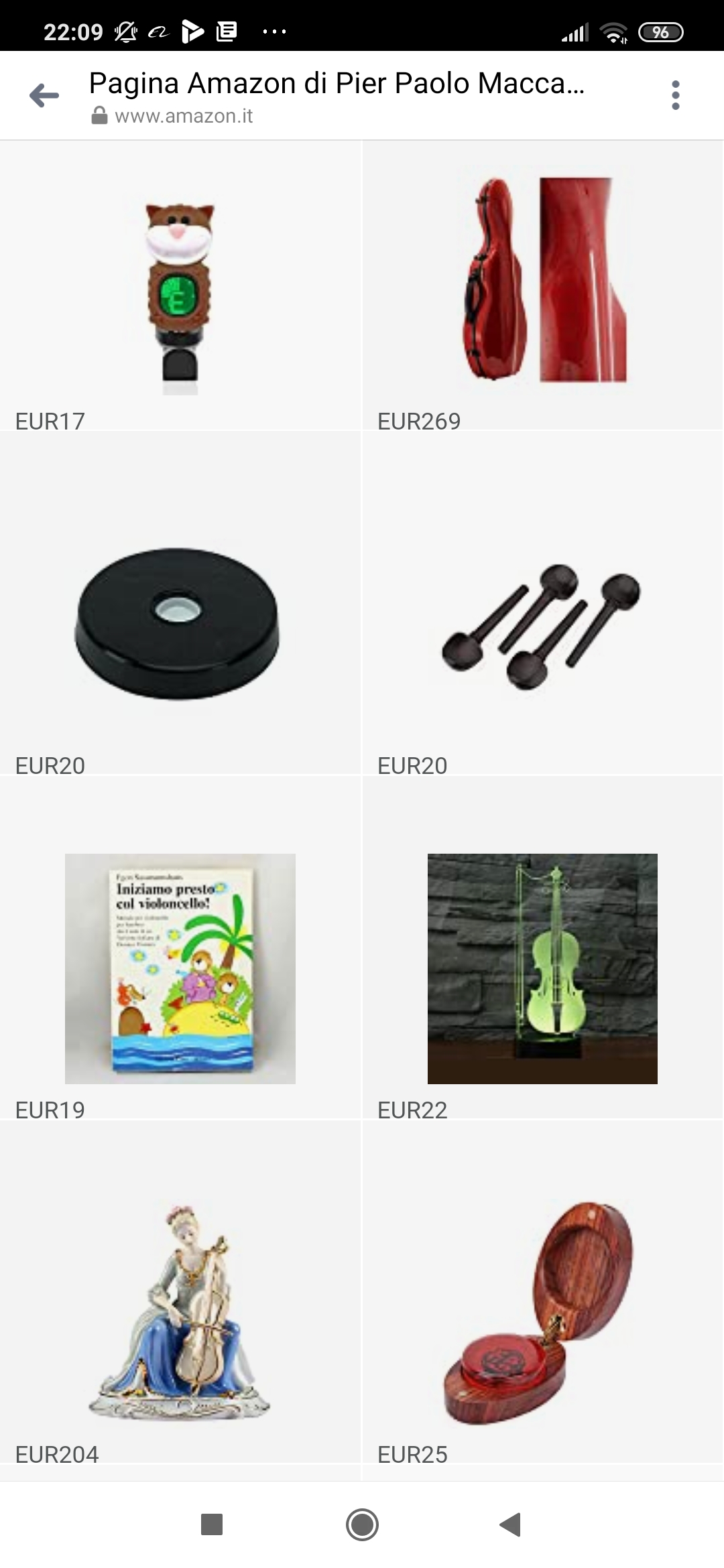Screen dimensions: 724x1568
Task: Go to the system home screen
Action: [362, 1524]
